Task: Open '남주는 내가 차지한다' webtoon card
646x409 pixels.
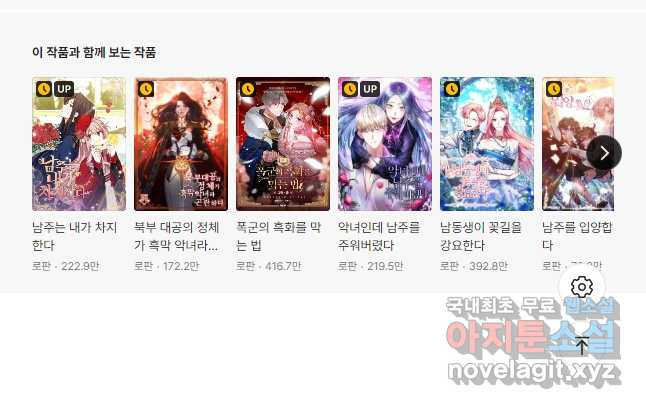Action: tap(79, 145)
